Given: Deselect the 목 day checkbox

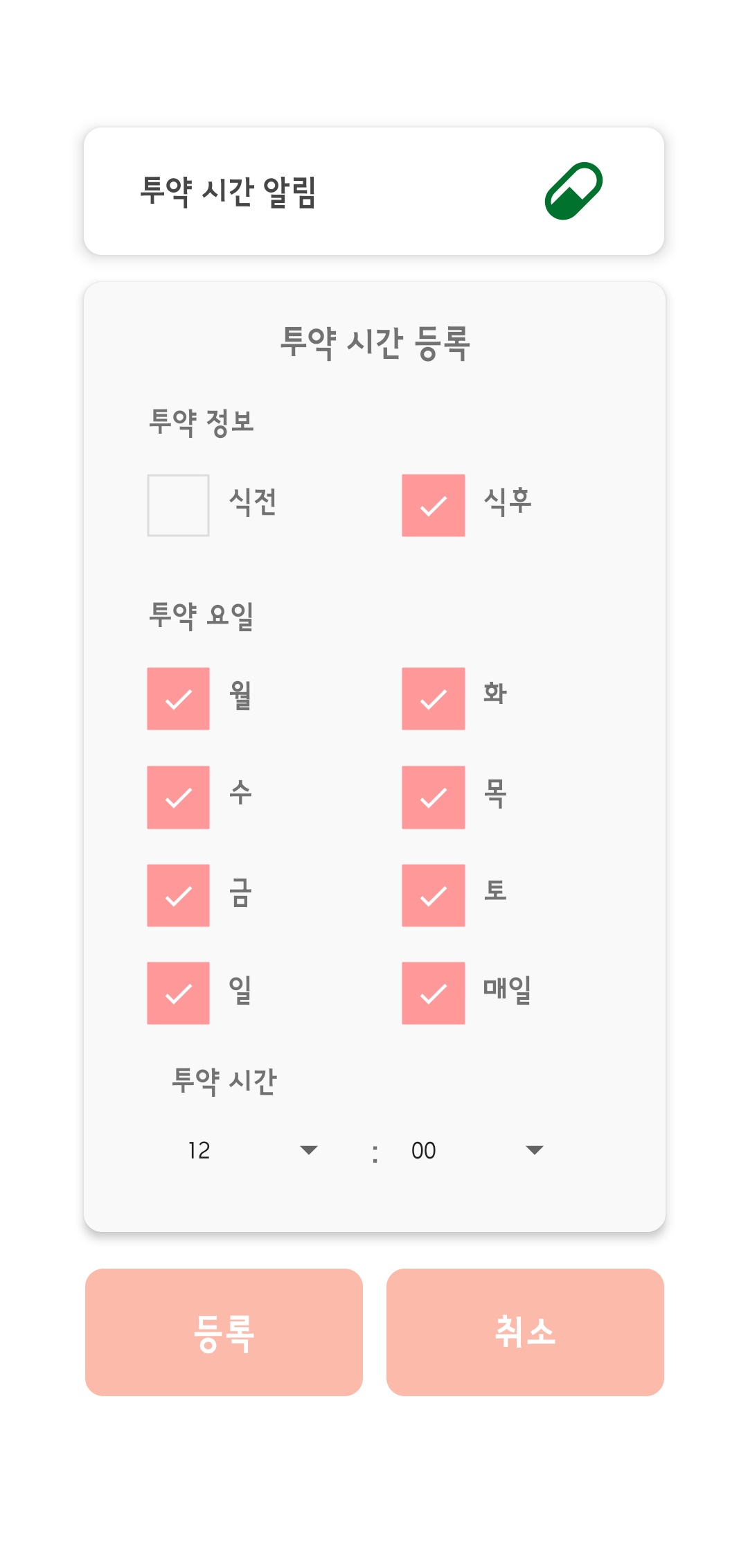Looking at the screenshot, I should tap(433, 797).
